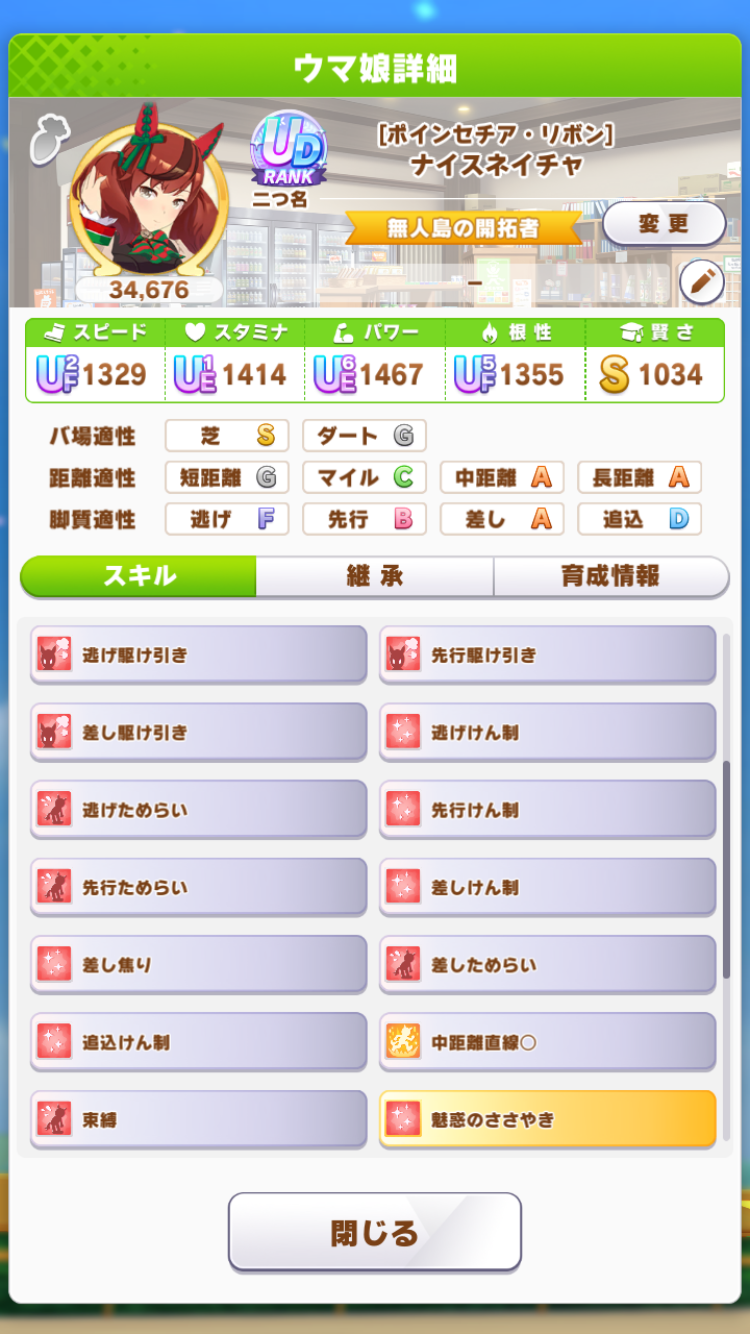Check the 魅惑のささやき skill info

pos(547,1120)
